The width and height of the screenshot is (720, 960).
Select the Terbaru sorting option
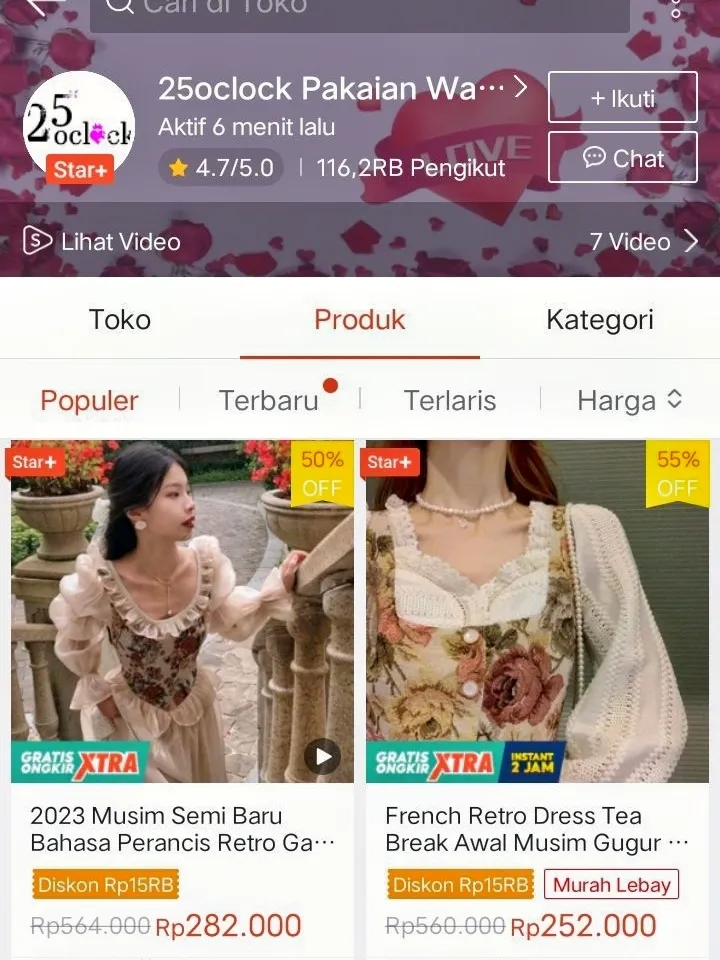coord(270,400)
